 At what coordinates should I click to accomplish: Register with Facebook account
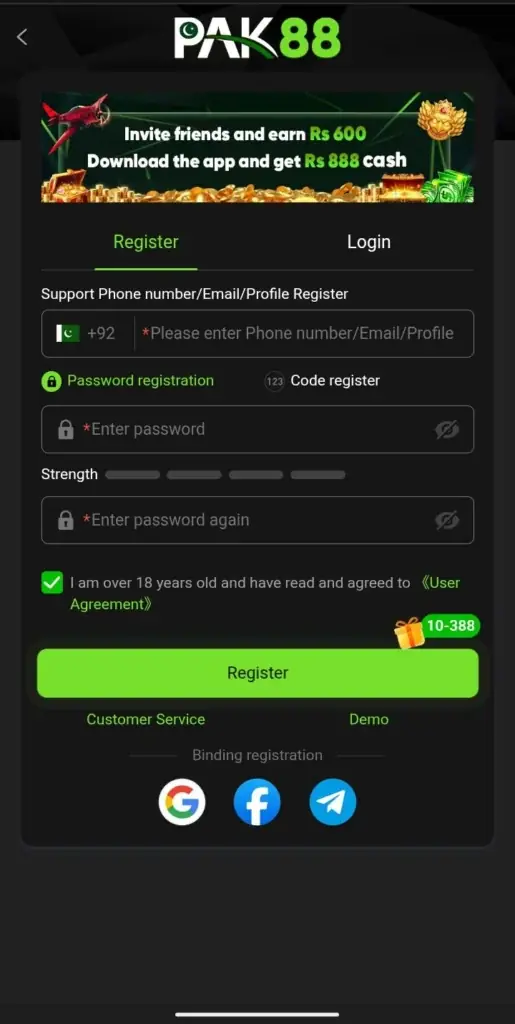point(257,802)
